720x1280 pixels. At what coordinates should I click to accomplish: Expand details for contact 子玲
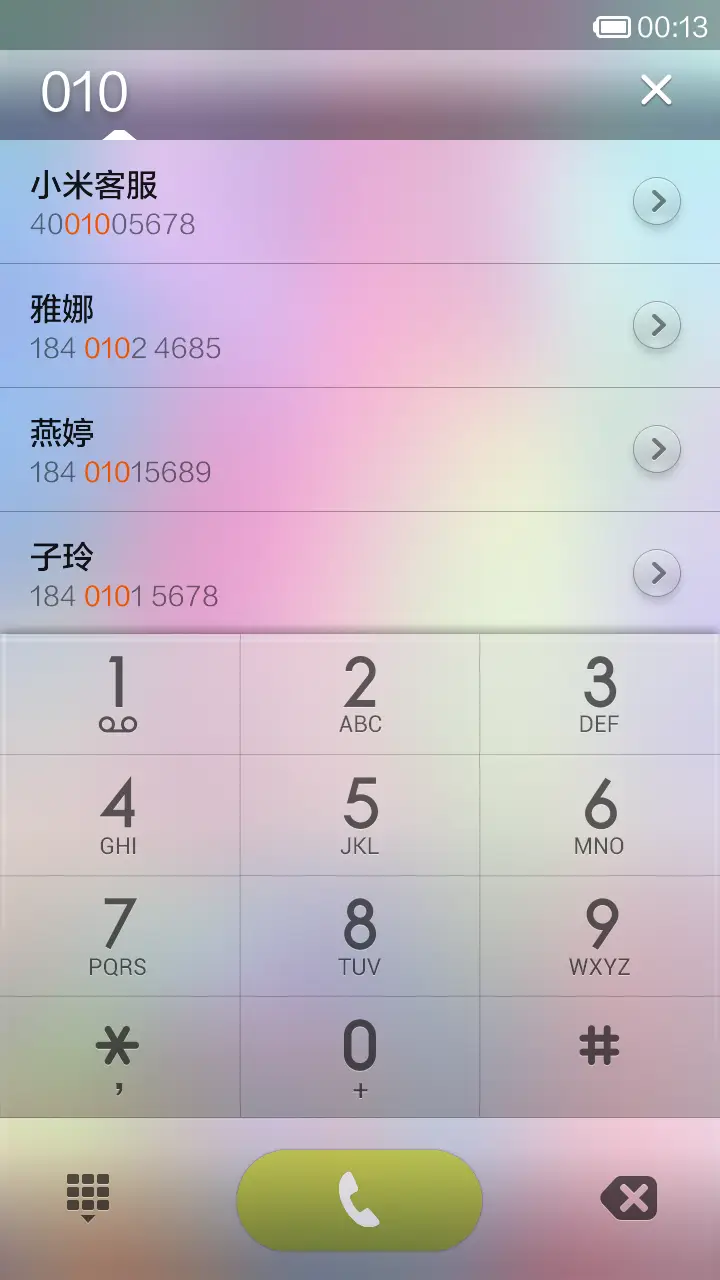pyautogui.click(x=657, y=573)
